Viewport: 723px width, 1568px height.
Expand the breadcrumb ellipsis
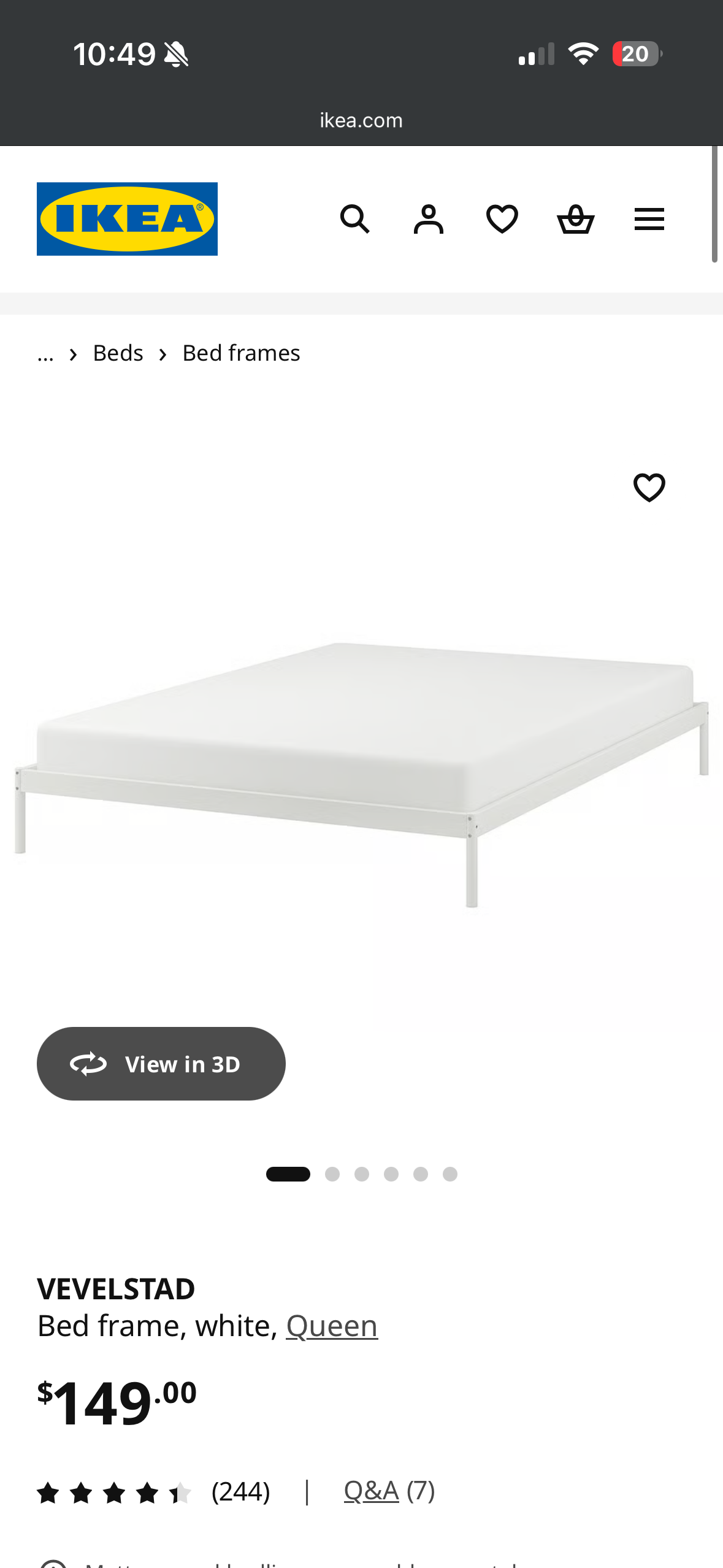(x=45, y=354)
